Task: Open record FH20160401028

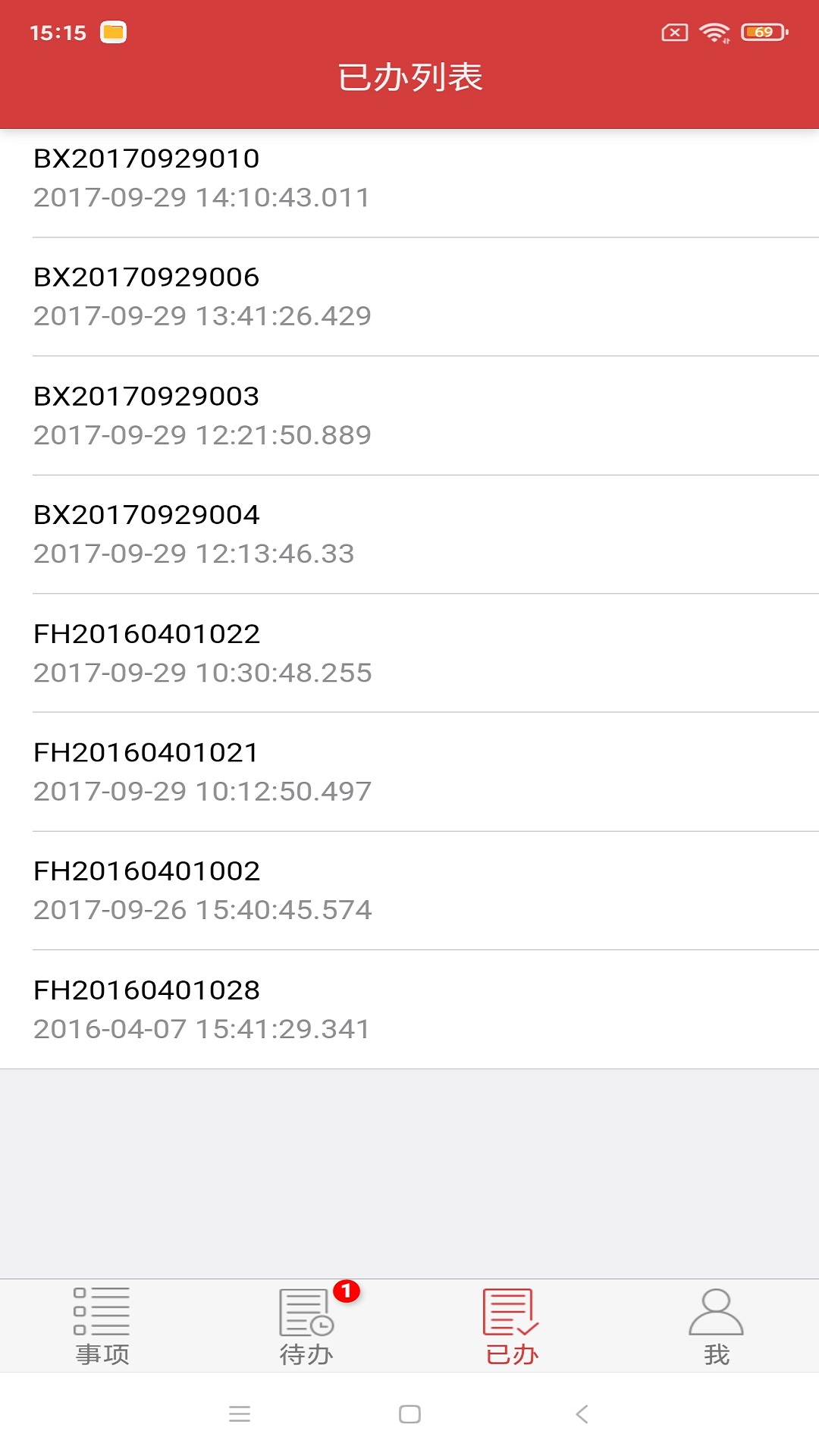Action: click(x=409, y=1009)
